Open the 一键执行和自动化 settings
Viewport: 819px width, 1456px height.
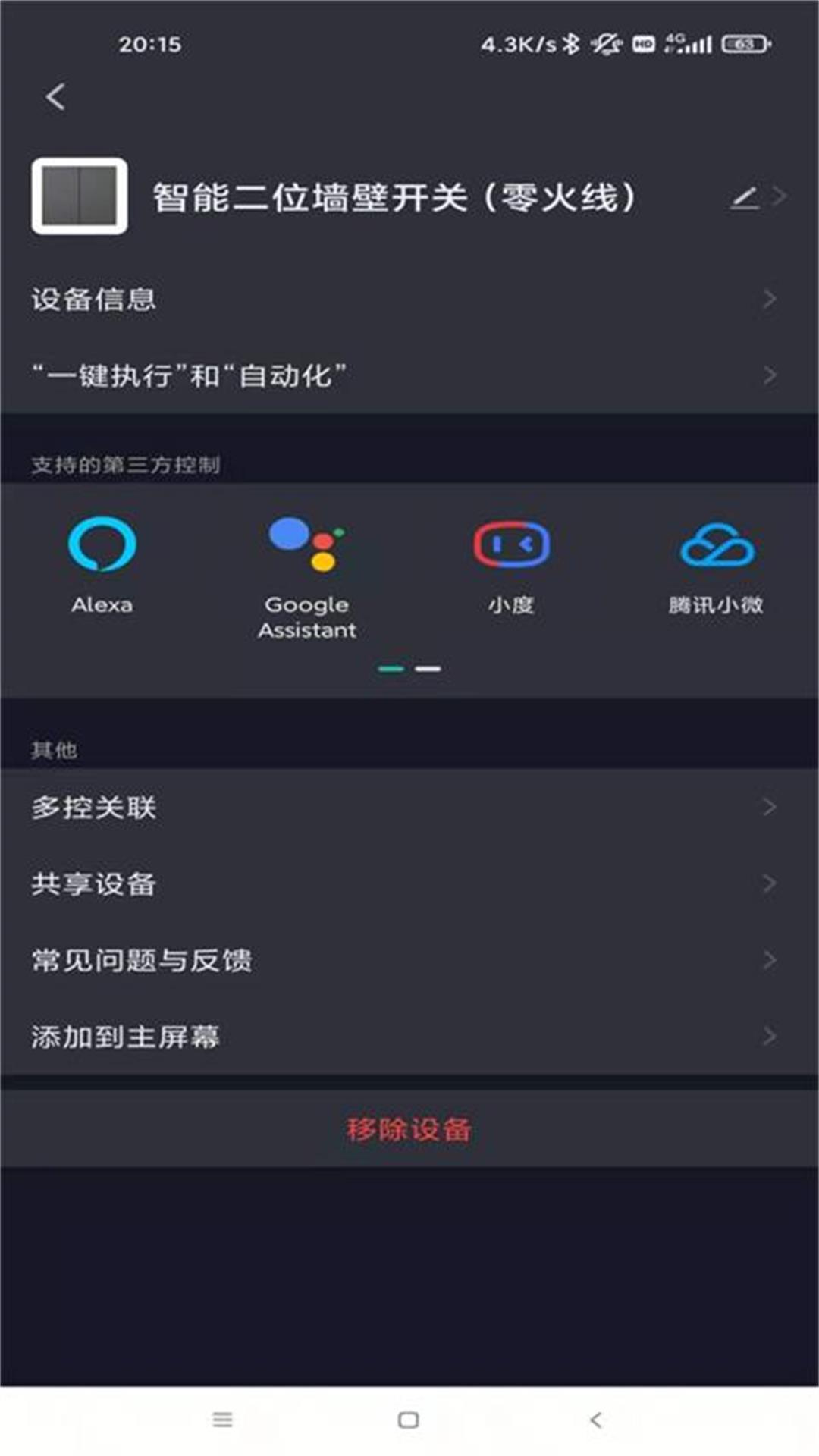(409, 373)
